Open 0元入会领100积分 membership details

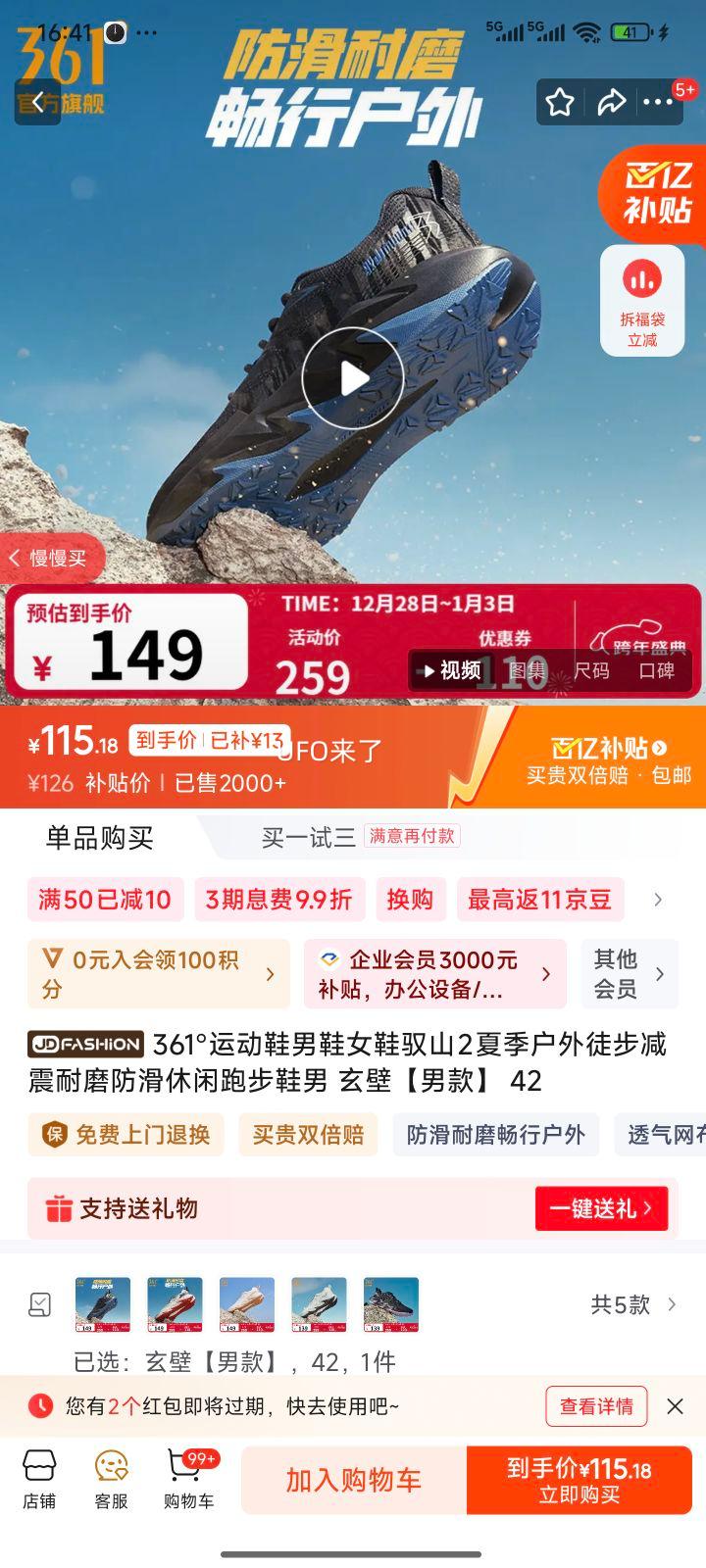157,973
